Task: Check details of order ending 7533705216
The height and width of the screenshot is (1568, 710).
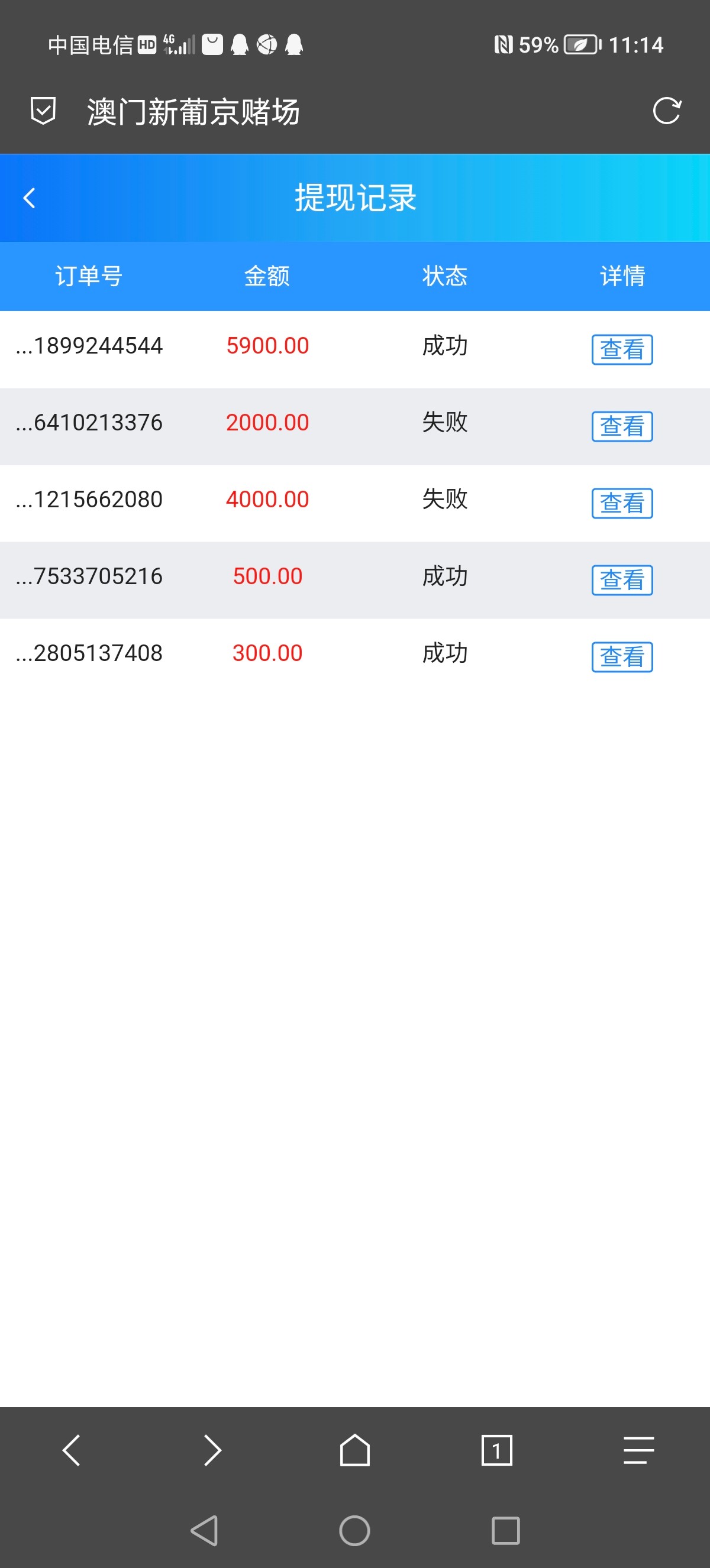Action: coord(622,579)
